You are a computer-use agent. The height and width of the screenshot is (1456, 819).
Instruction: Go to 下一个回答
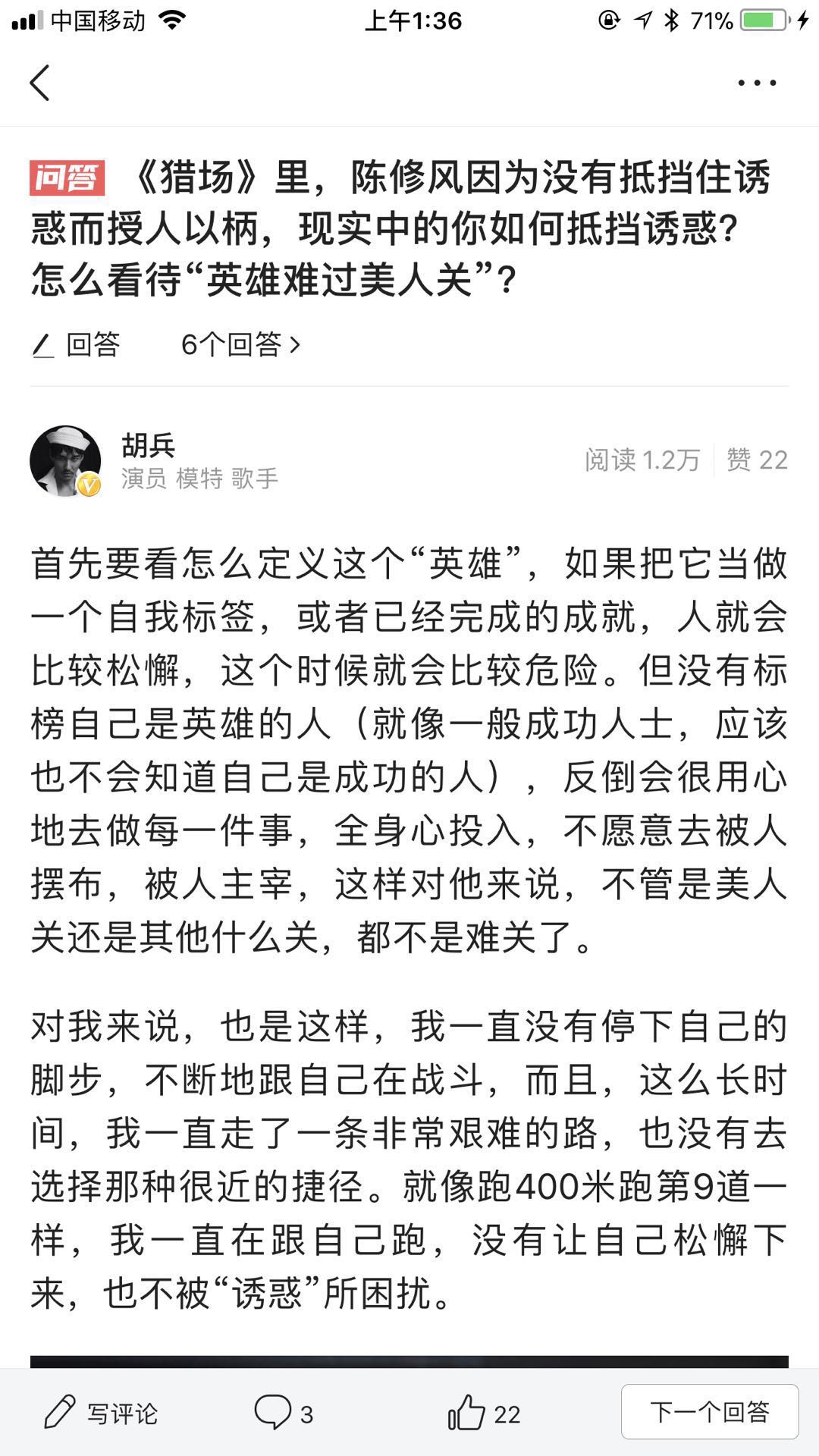[709, 1412]
